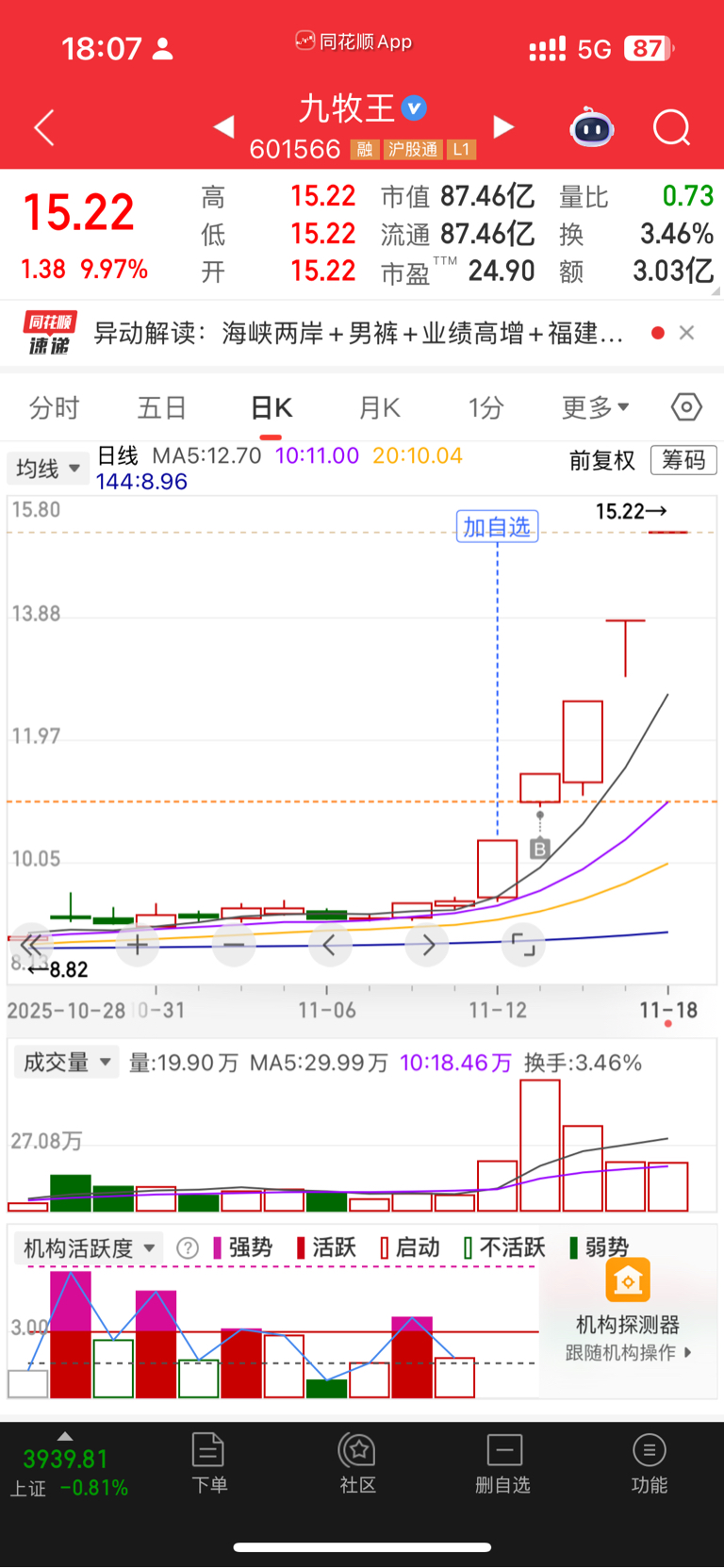Viewport: 724px width, 1568px height.
Task: Expand the 更多 period dropdown
Action: click(x=595, y=408)
